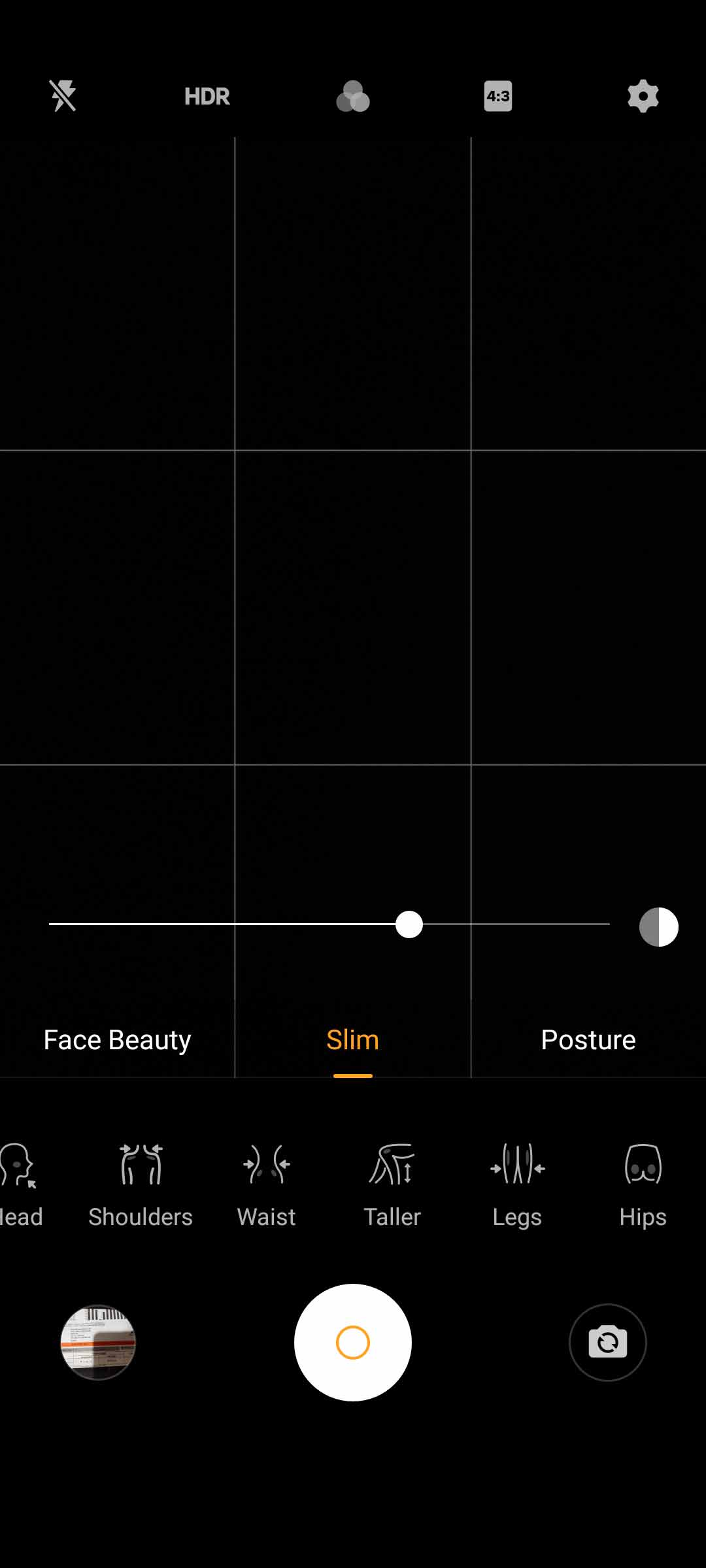Tap the slim intensity slider handle
The image size is (706, 1568).
pos(409,924)
